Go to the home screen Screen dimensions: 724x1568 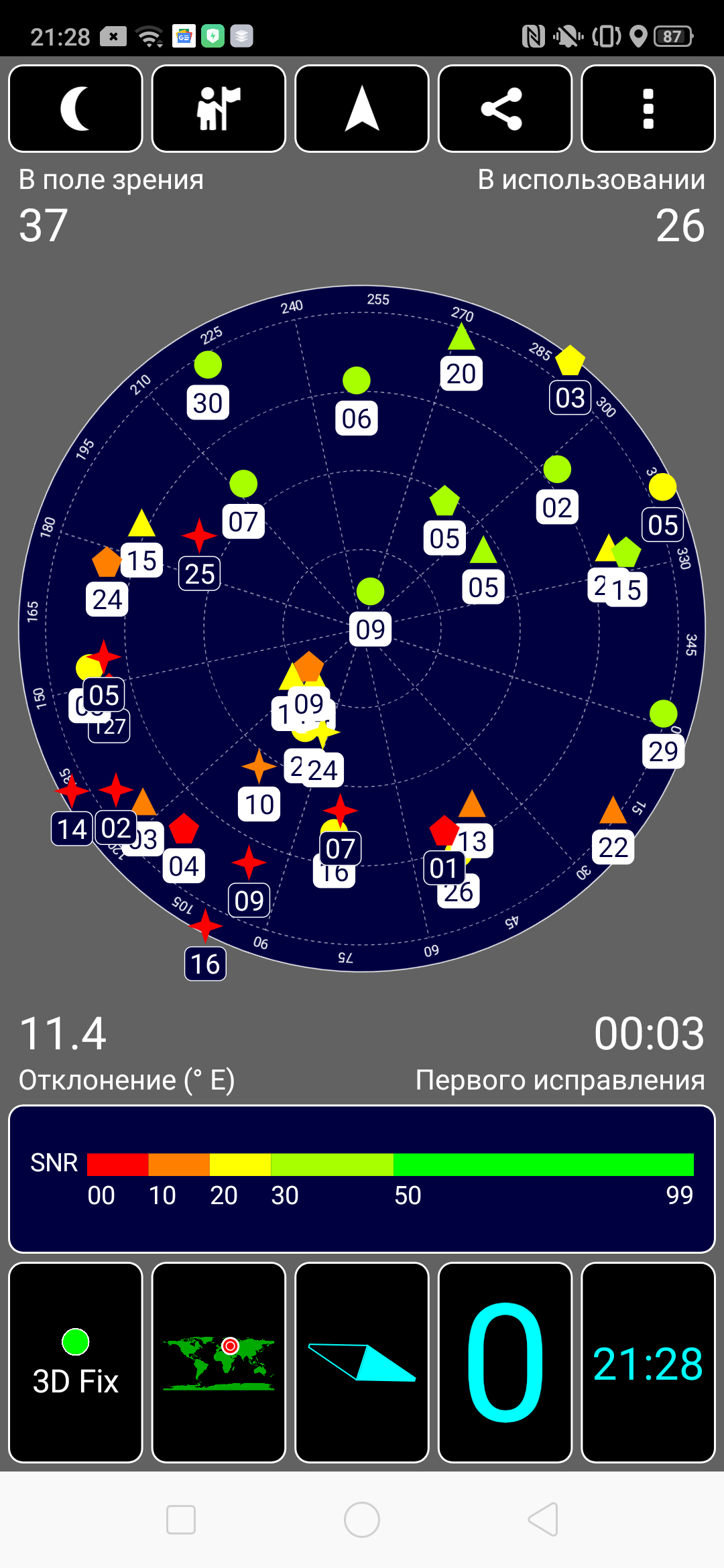coord(362,1519)
